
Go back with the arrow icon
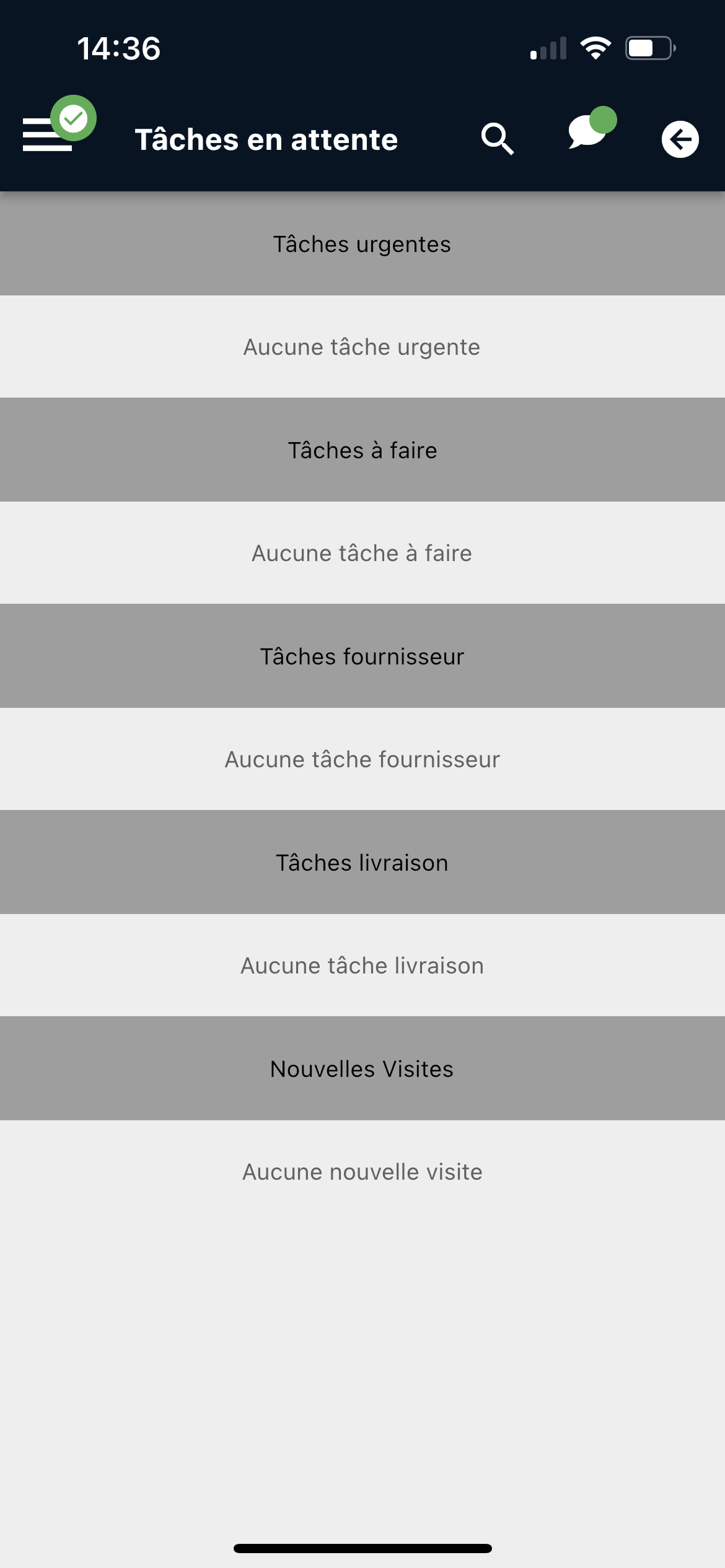tap(680, 139)
